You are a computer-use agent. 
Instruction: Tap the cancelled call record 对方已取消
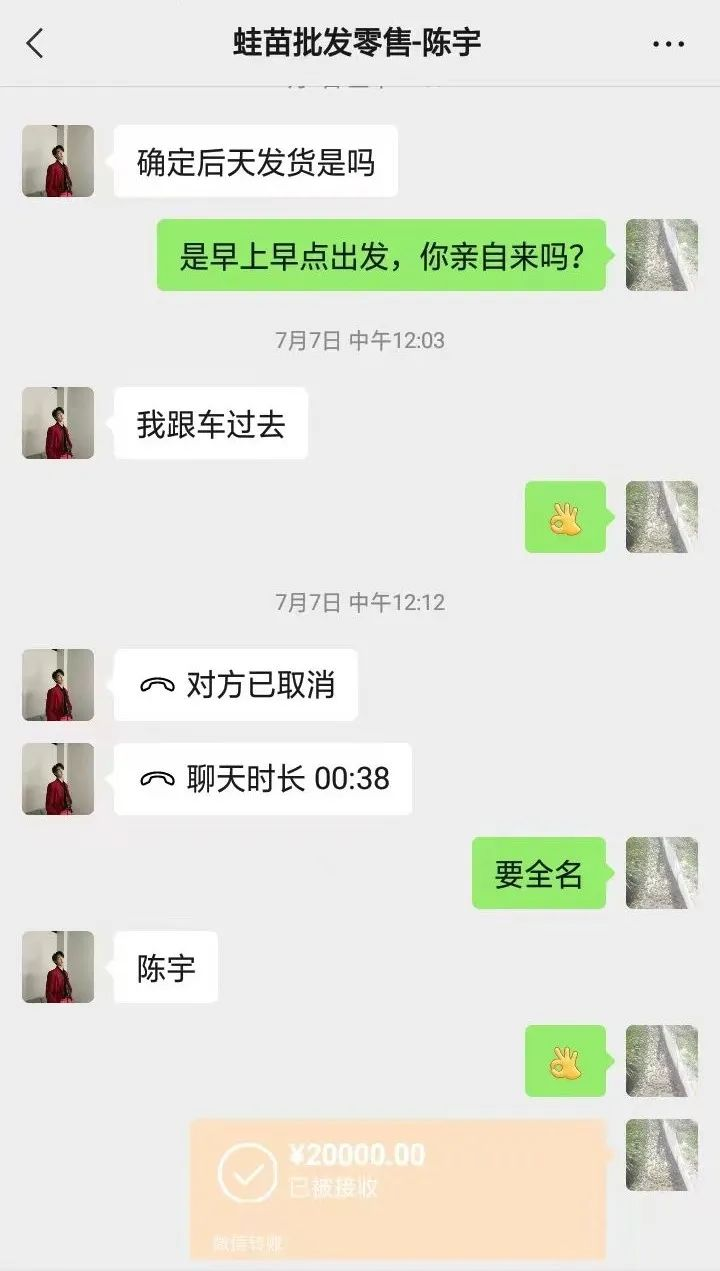click(x=236, y=685)
